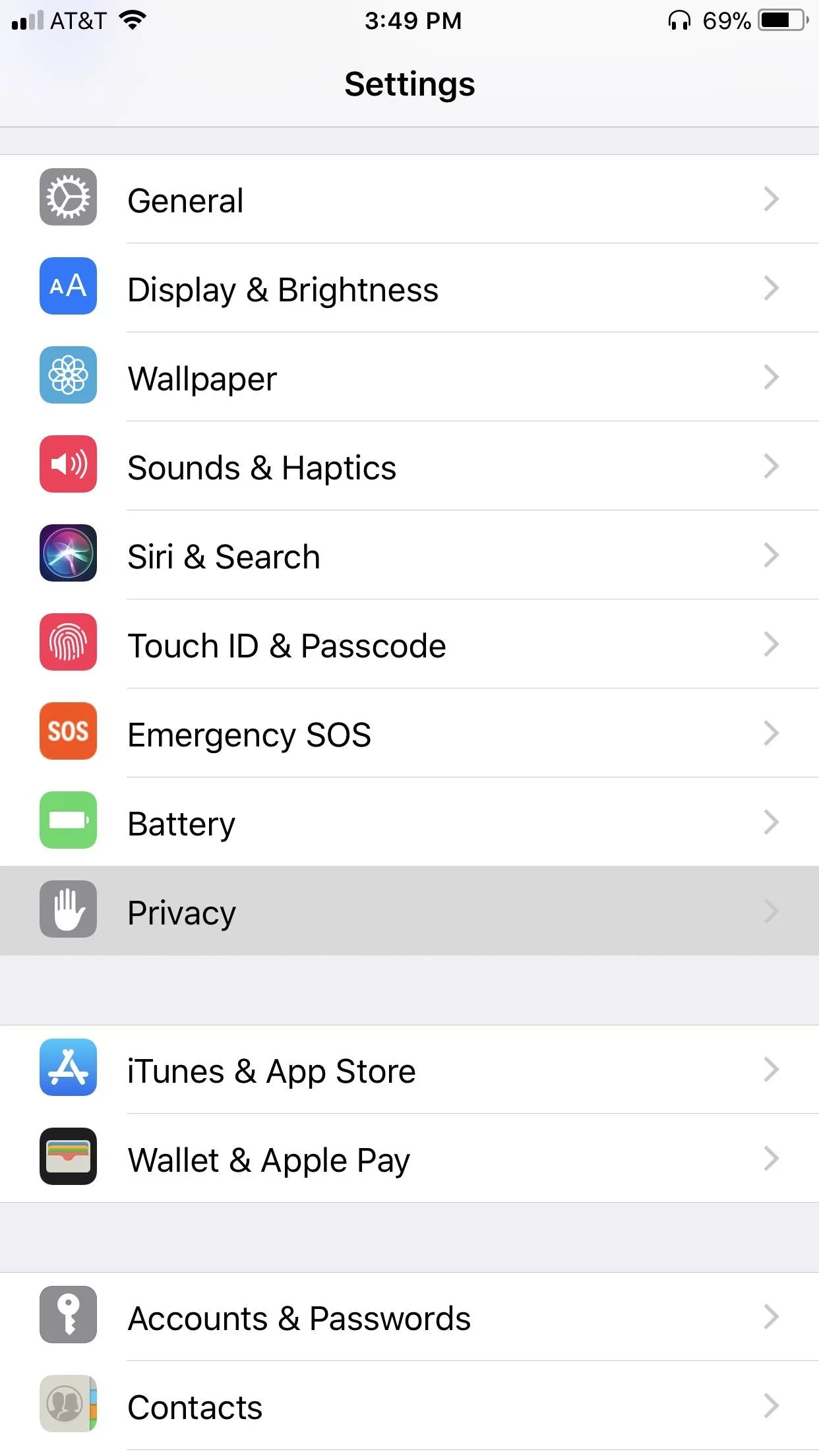Tap Touch ID & Passcode
The height and width of the screenshot is (1456, 819).
point(409,645)
